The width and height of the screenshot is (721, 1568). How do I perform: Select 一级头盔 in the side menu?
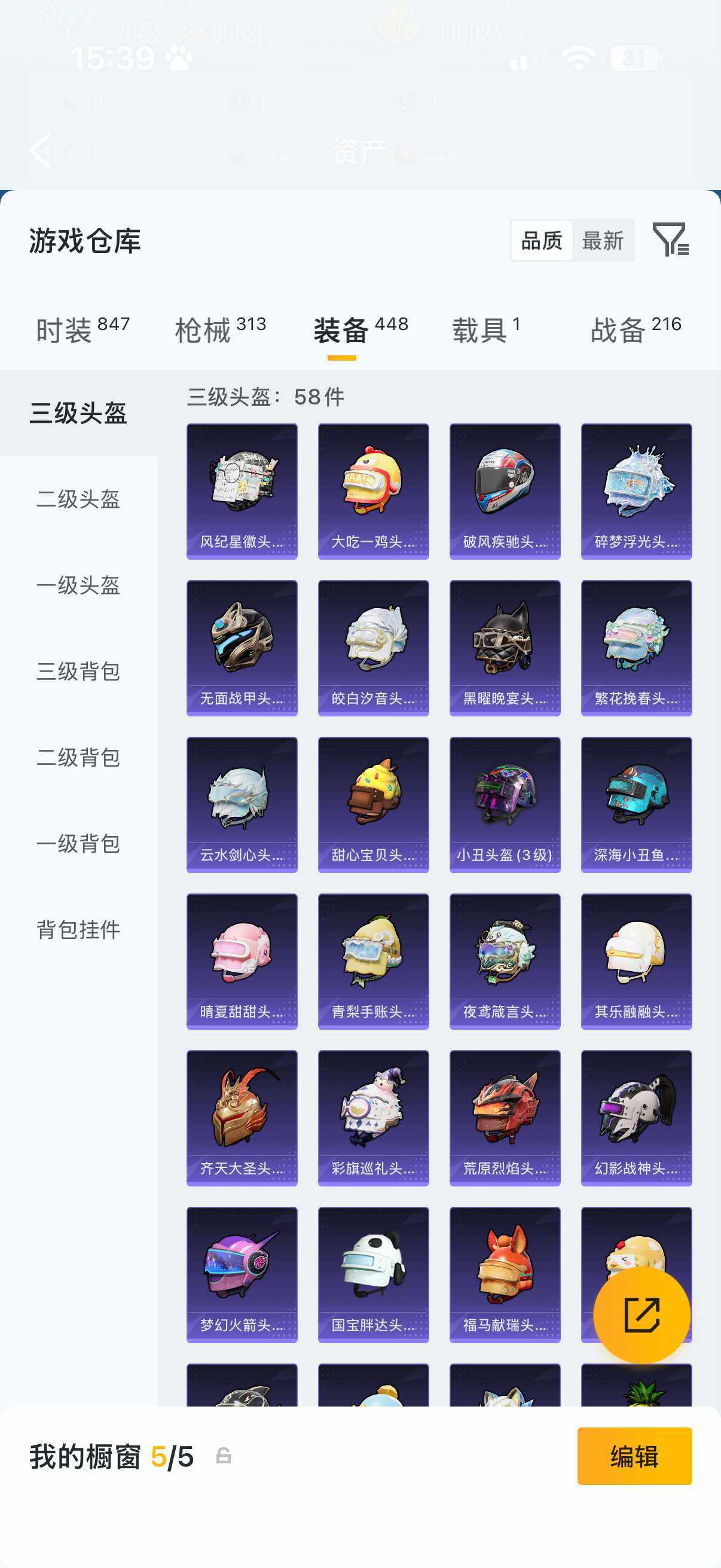(x=78, y=585)
